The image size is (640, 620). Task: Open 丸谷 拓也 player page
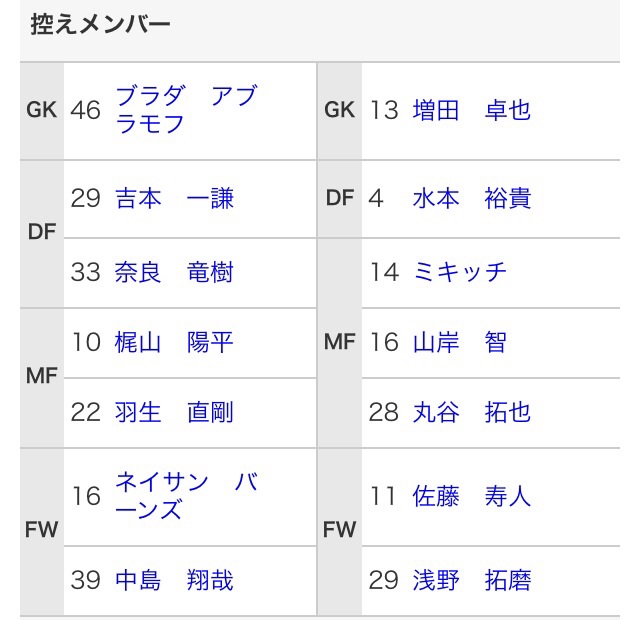[471, 412]
